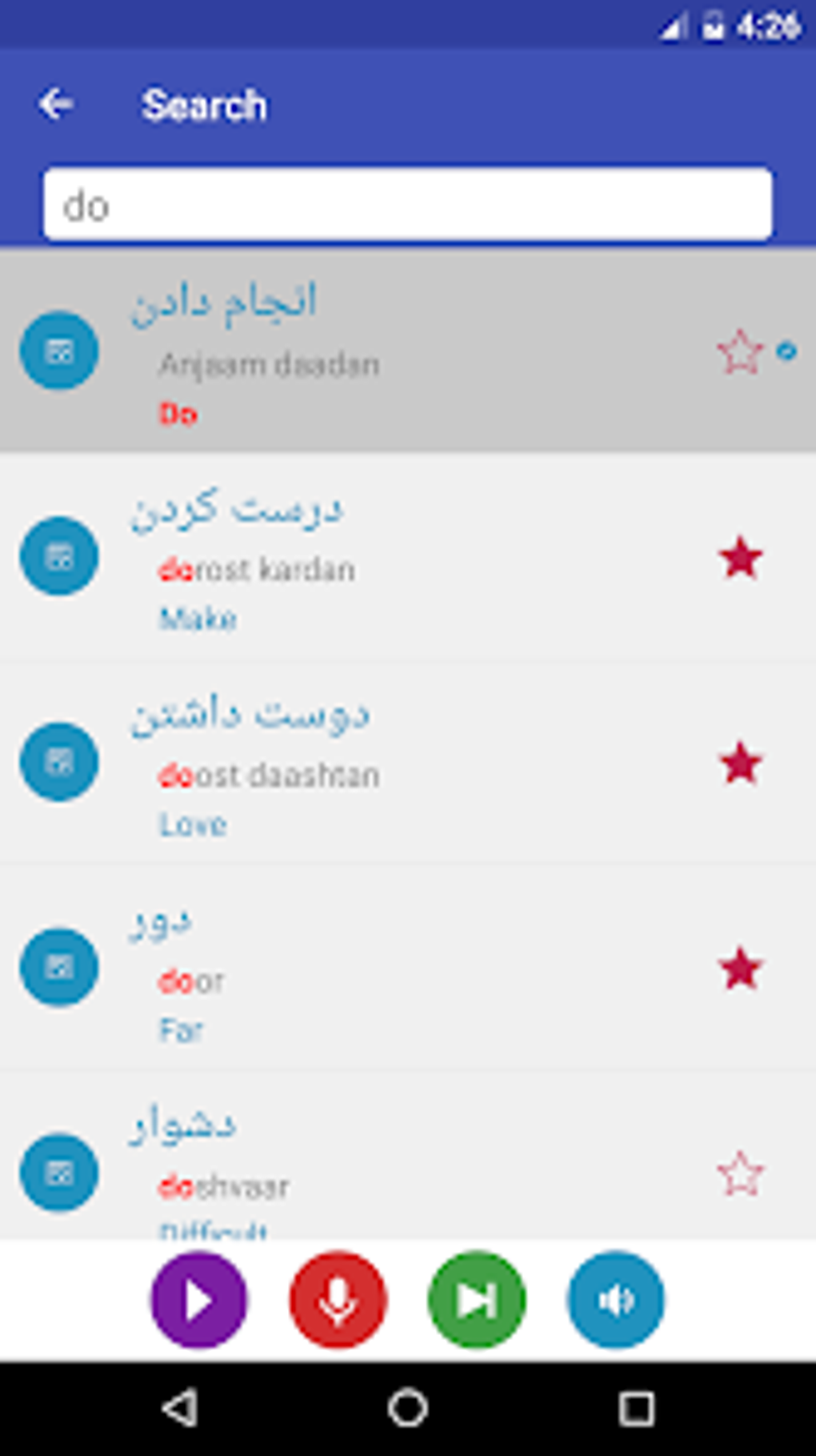This screenshot has height=1456, width=816.
Task: Tap the purple play button
Action: (198, 1299)
